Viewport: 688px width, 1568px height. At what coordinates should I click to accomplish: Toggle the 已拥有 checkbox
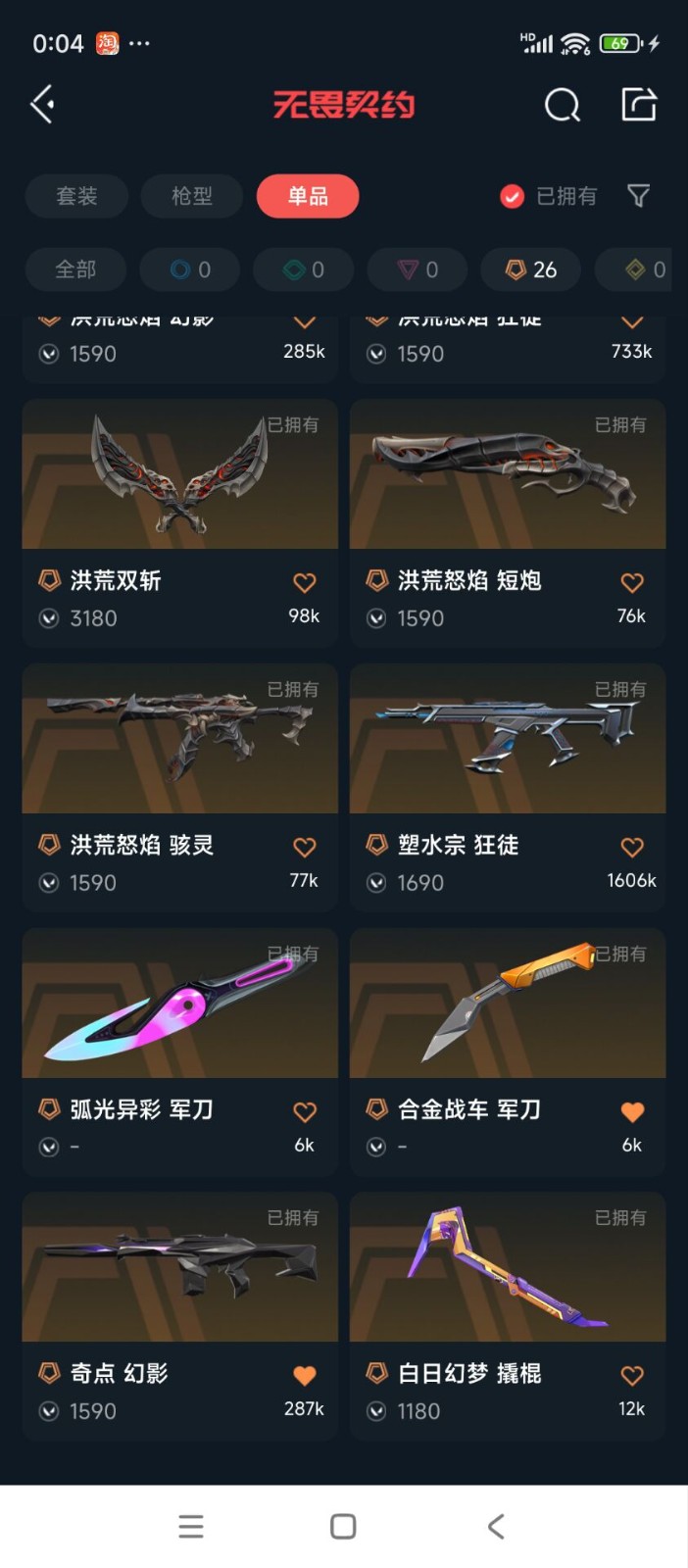point(513,197)
